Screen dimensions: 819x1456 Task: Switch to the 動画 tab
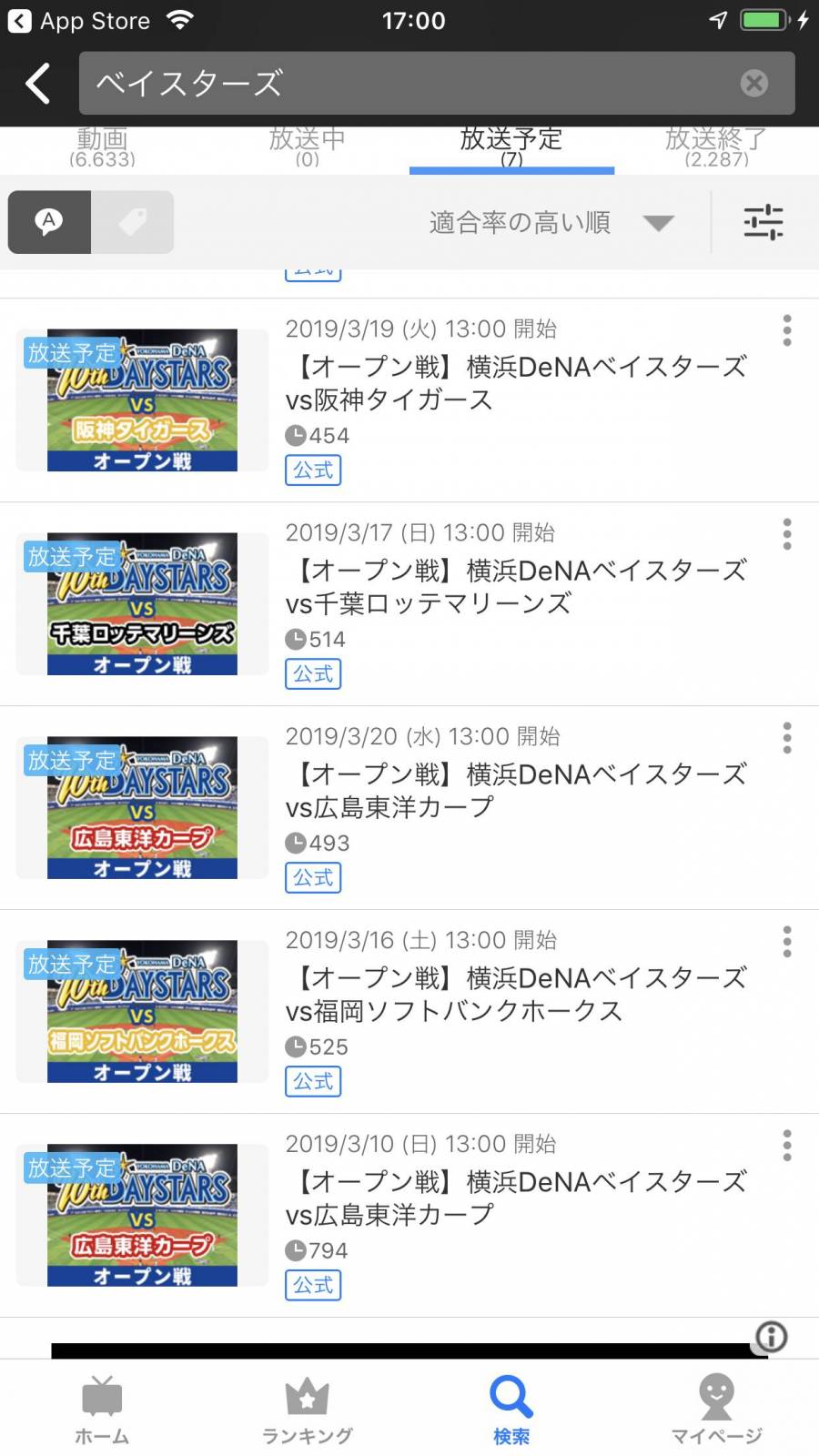pyautogui.click(x=102, y=147)
